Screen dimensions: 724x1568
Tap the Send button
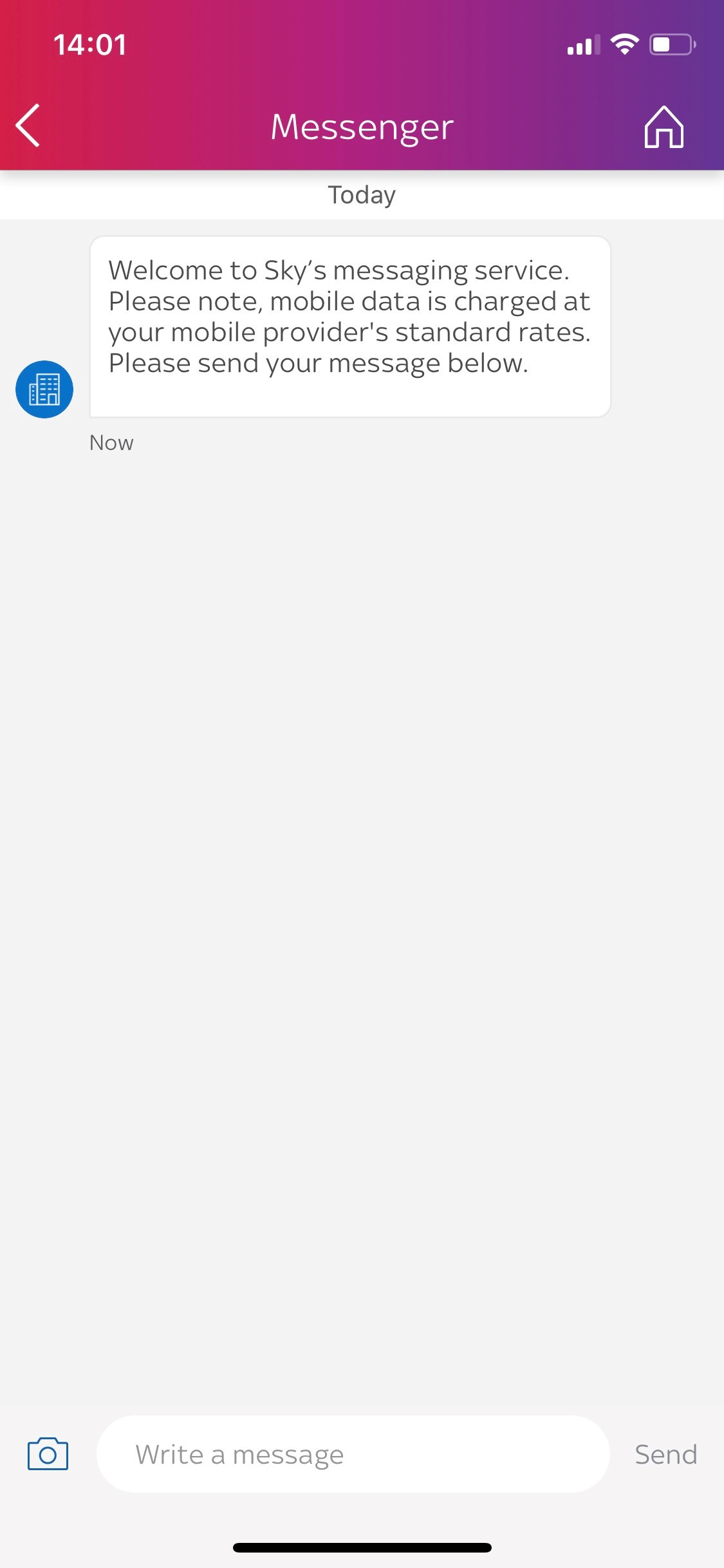point(666,1454)
